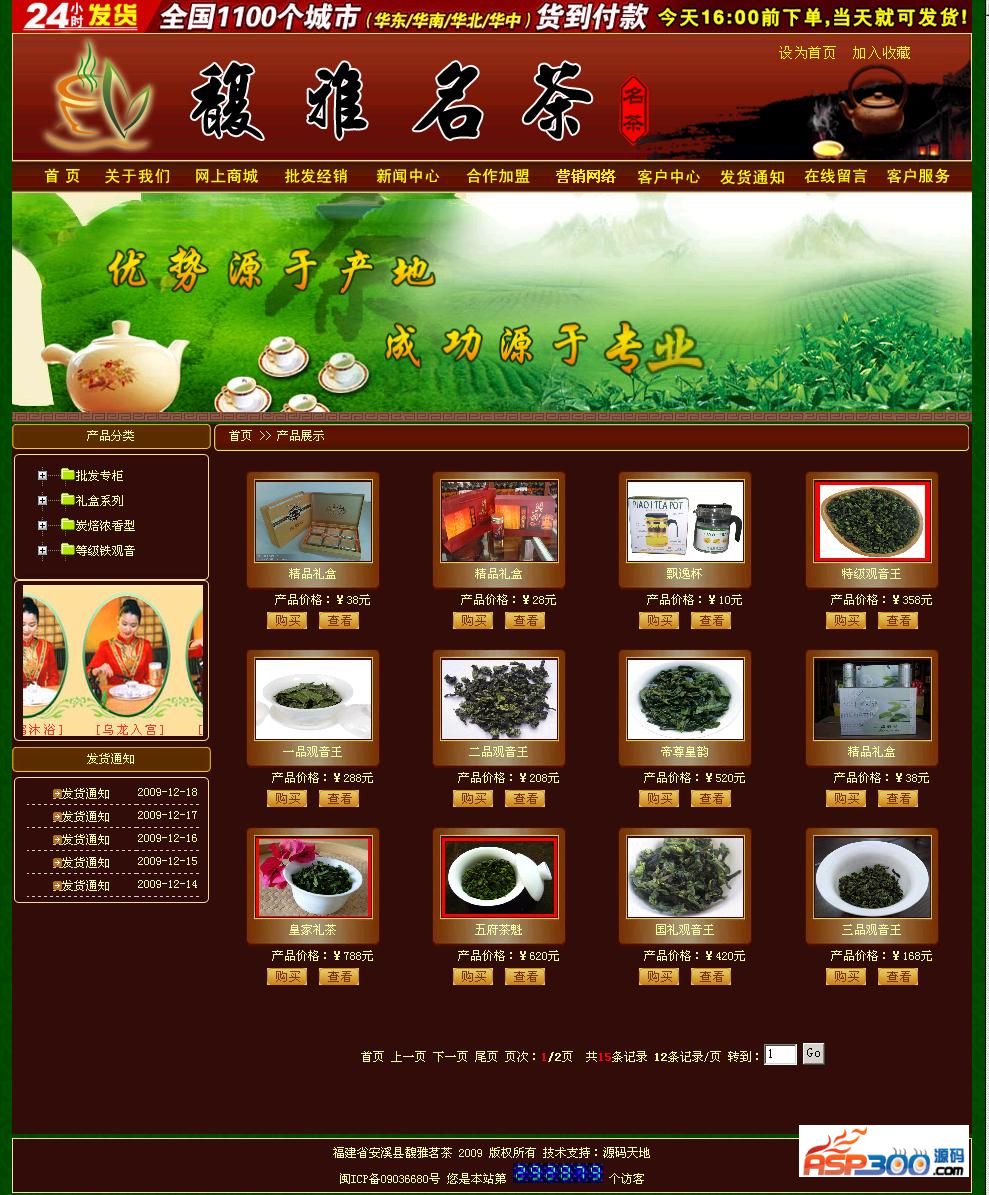Click the 加入收藏 link
The image size is (989, 1195).
point(881,53)
